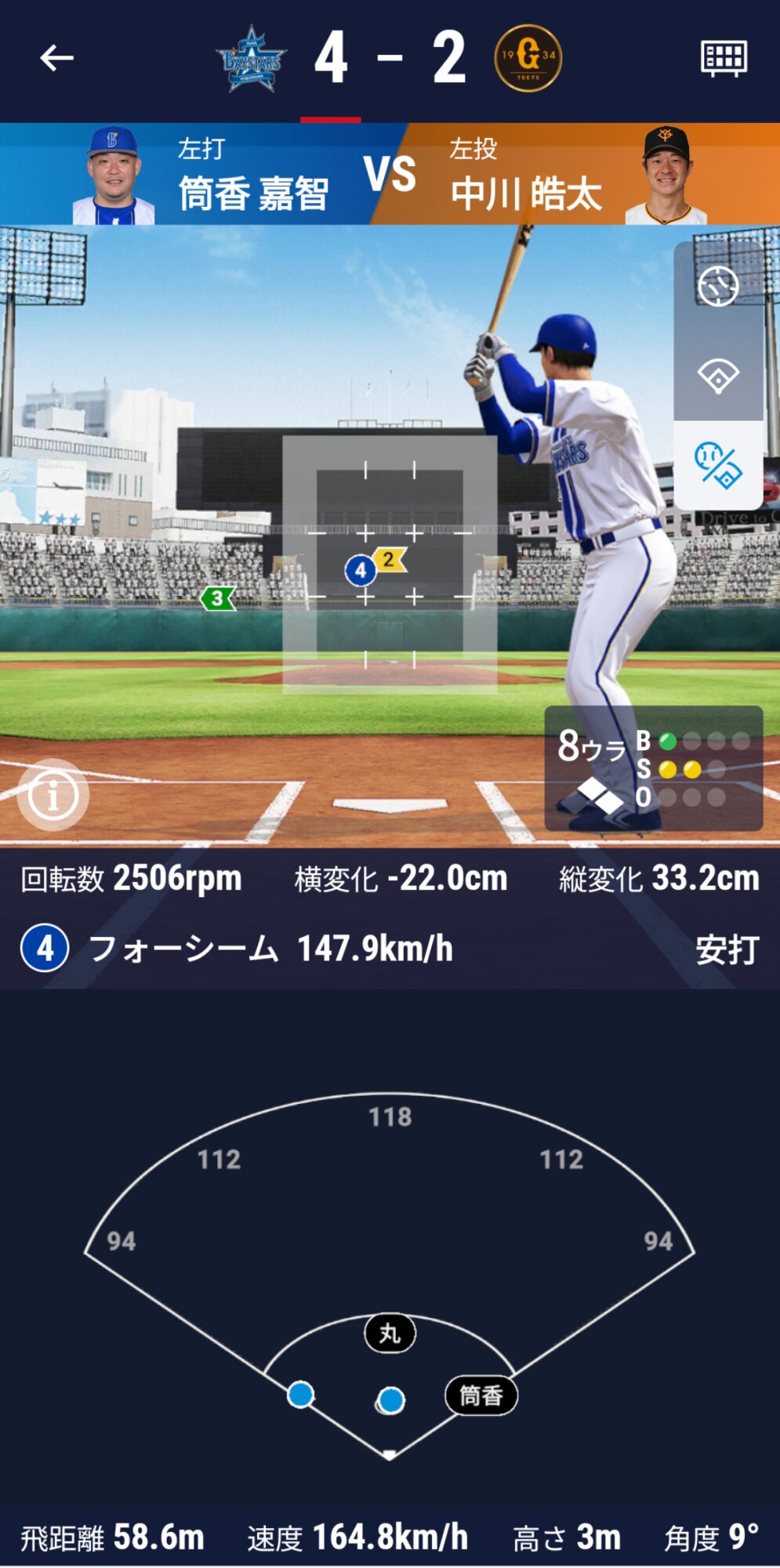
Task: Tap the 筒香 label on the field chart
Action: coord(481,1396)
